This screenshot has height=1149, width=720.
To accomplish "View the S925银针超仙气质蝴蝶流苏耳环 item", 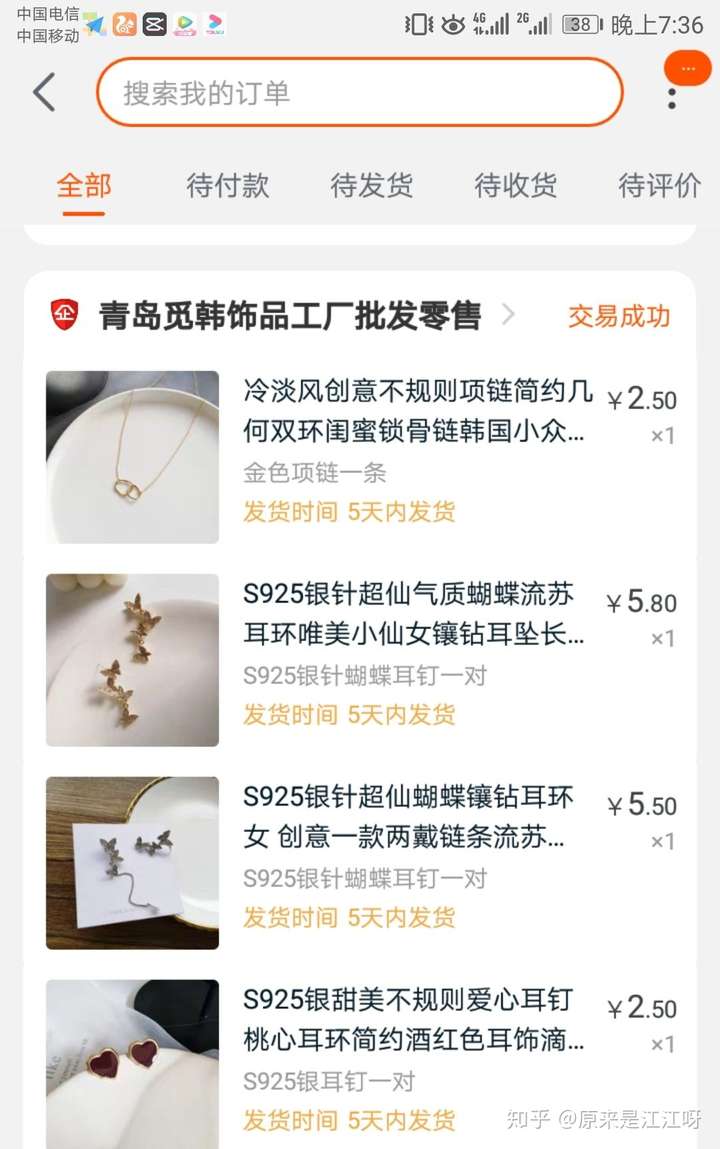I will click(414, 614).
